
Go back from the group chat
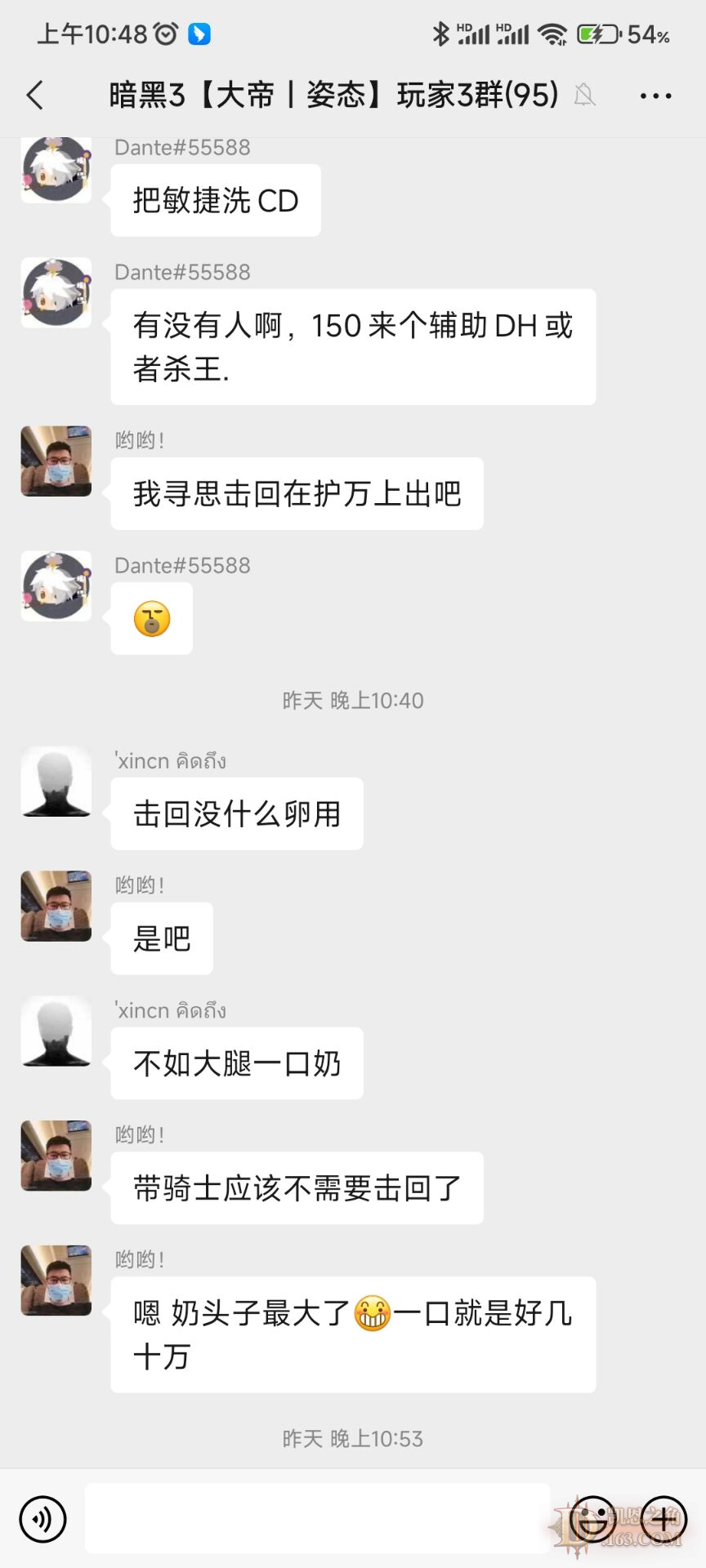point(35,96)
